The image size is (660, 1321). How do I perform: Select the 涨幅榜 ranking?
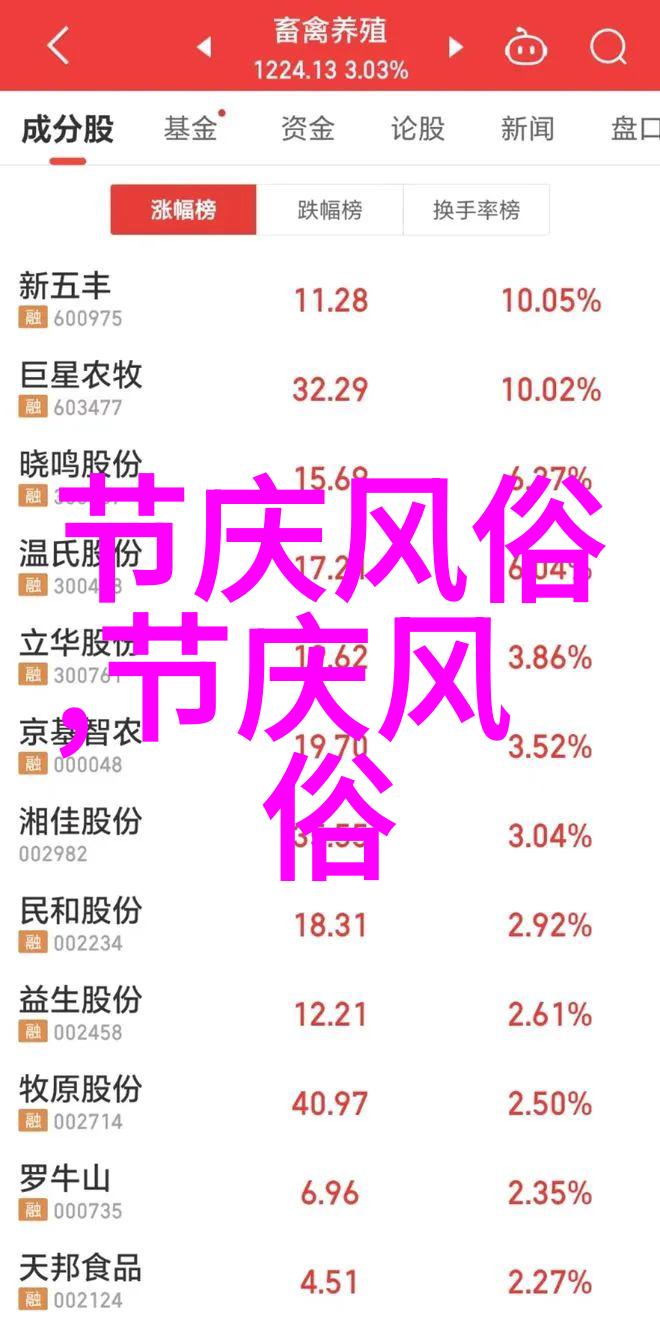click(184, 210)
